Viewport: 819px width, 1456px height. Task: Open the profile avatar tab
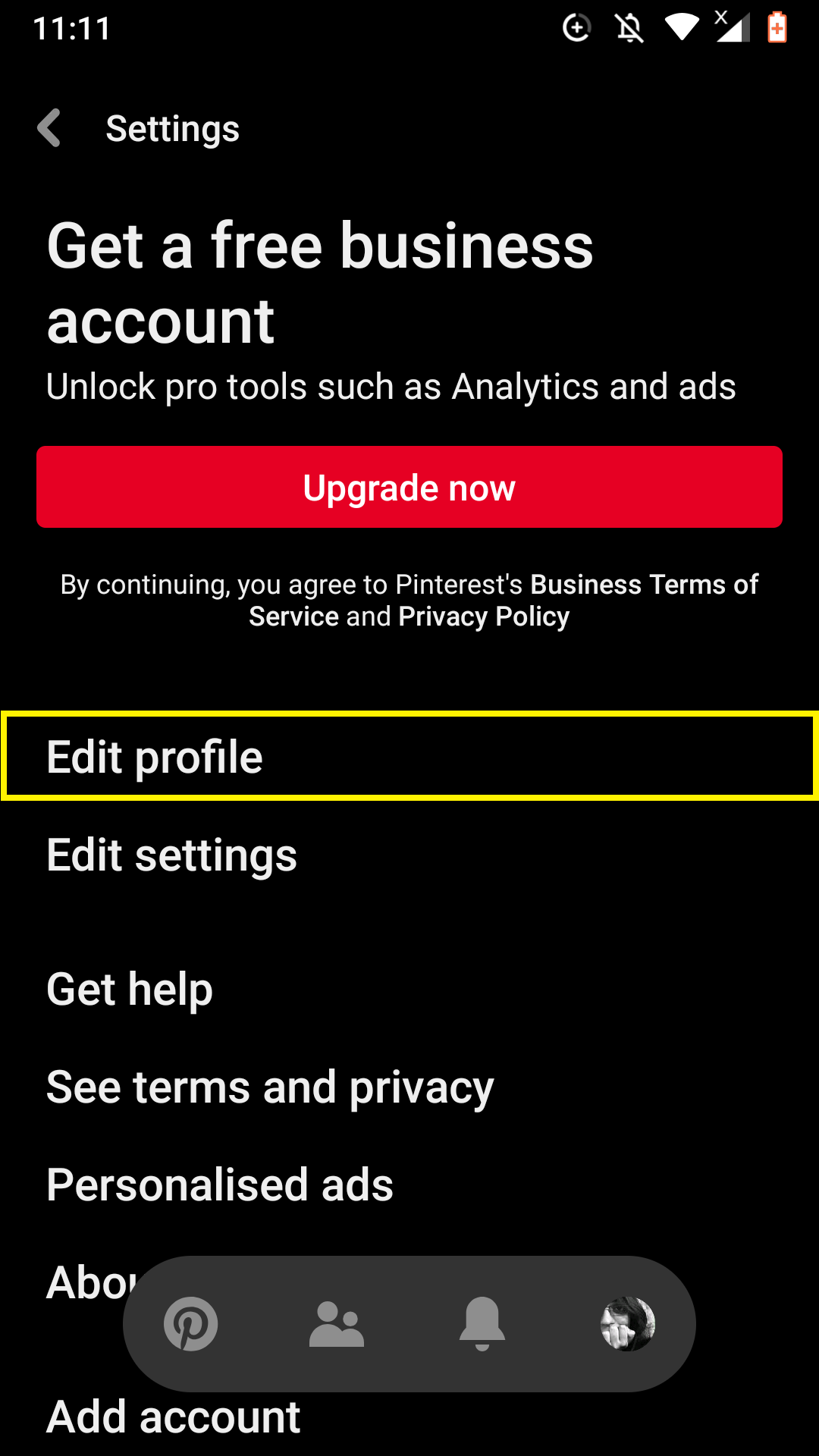click(628, 1324)
